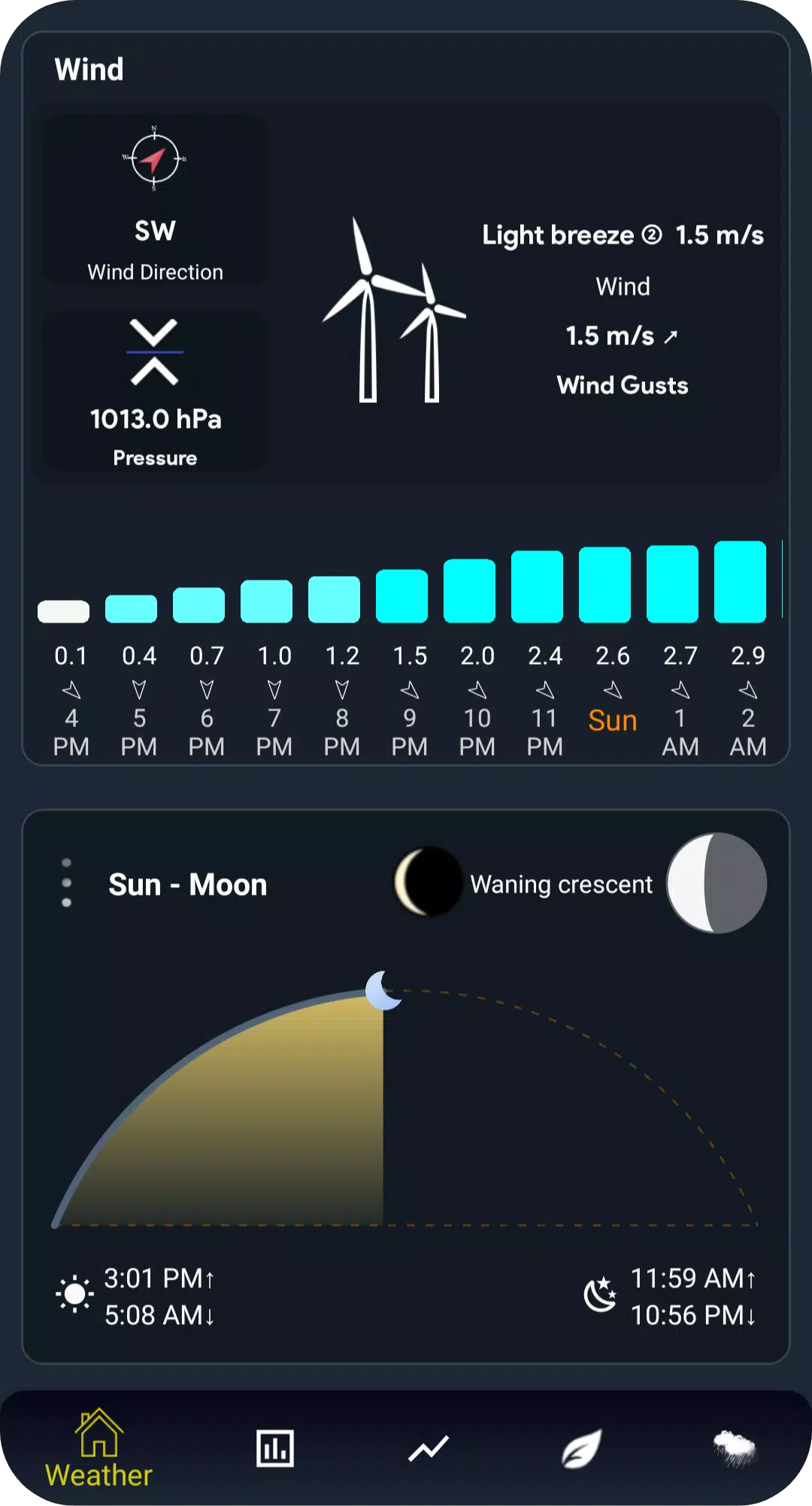
Task: Click the Light breeze 1.5 m/s text
Action: (623, 235)
